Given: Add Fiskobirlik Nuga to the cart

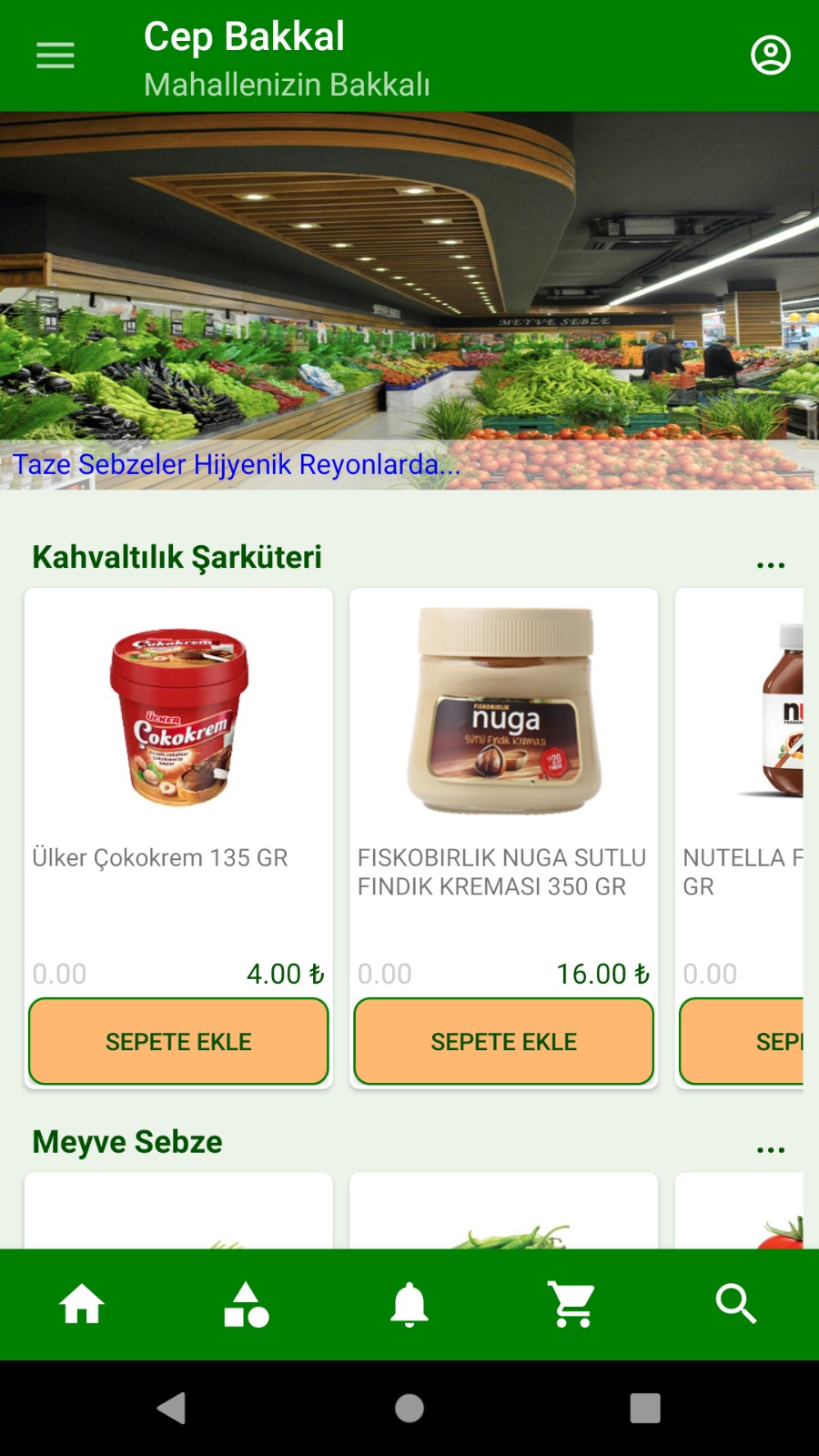Looking at the screenshot, I should tap(503, 1041).
